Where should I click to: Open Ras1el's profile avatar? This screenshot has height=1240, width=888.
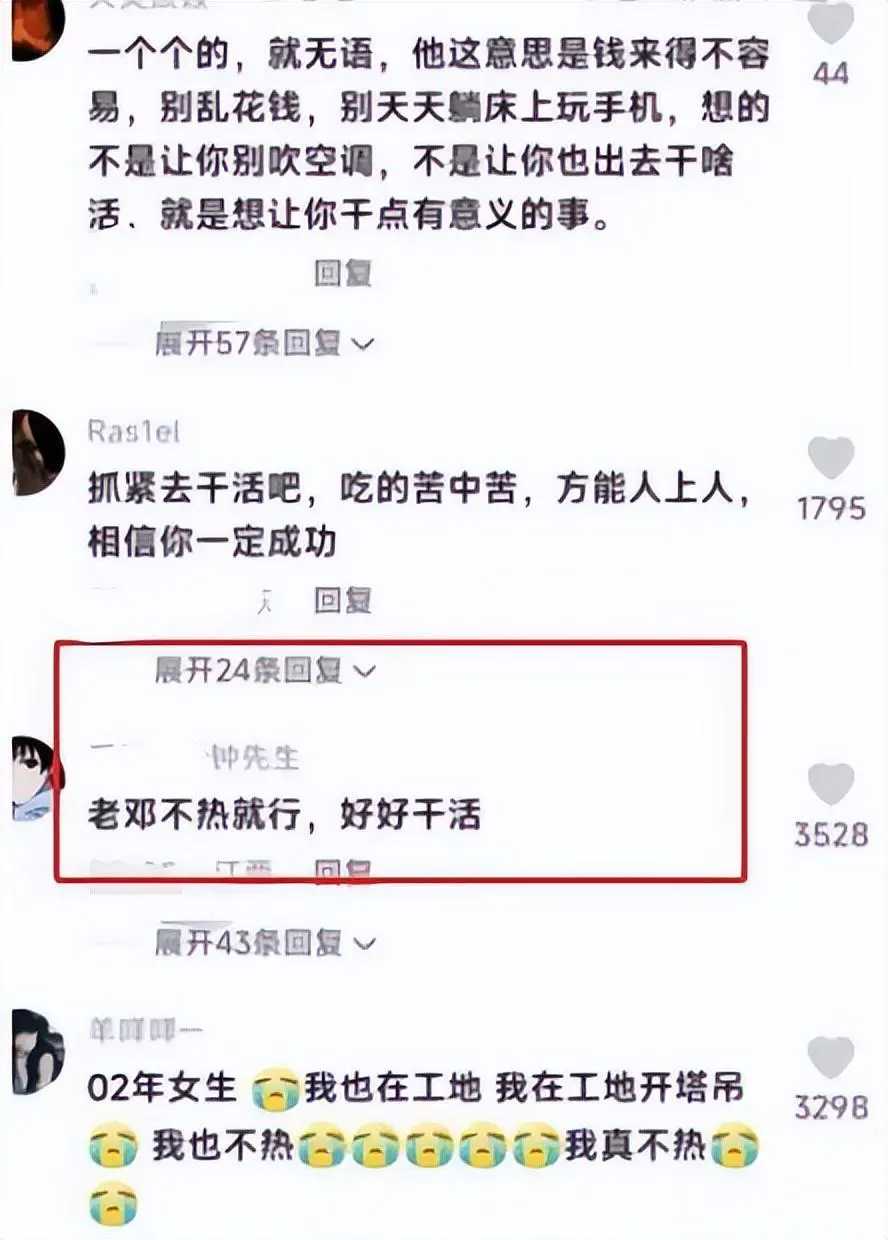38,453
